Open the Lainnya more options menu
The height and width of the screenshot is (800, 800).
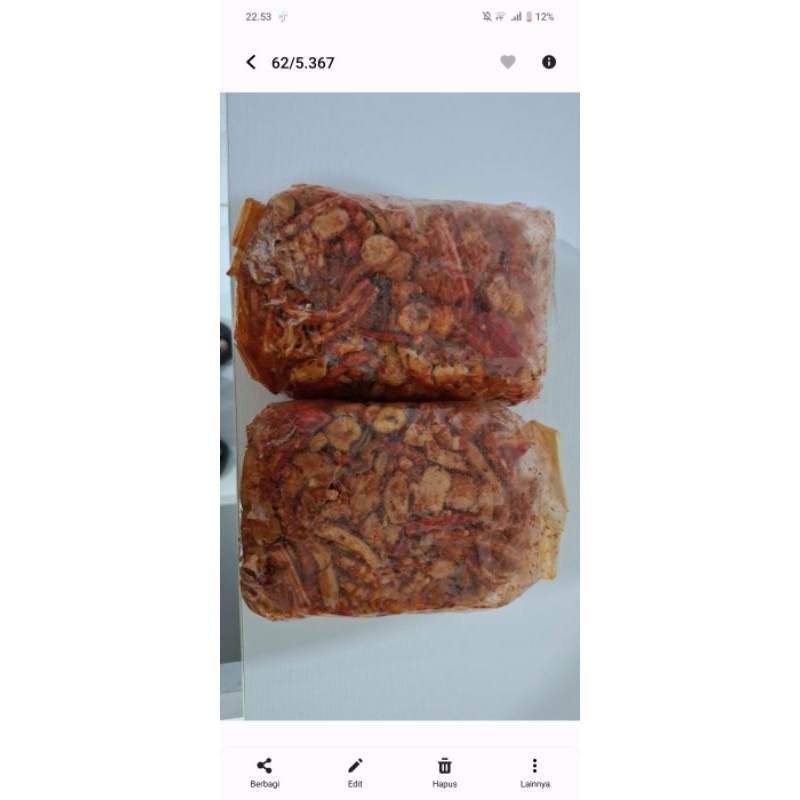(x=534, y=771)
